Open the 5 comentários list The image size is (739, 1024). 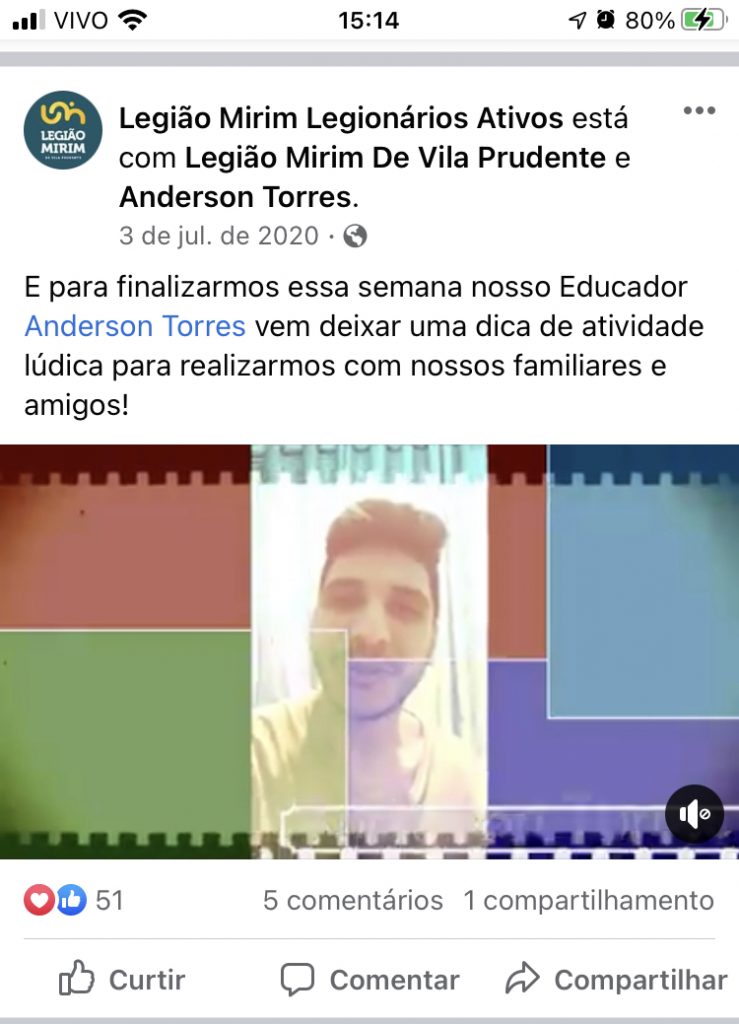click(353, 900)
